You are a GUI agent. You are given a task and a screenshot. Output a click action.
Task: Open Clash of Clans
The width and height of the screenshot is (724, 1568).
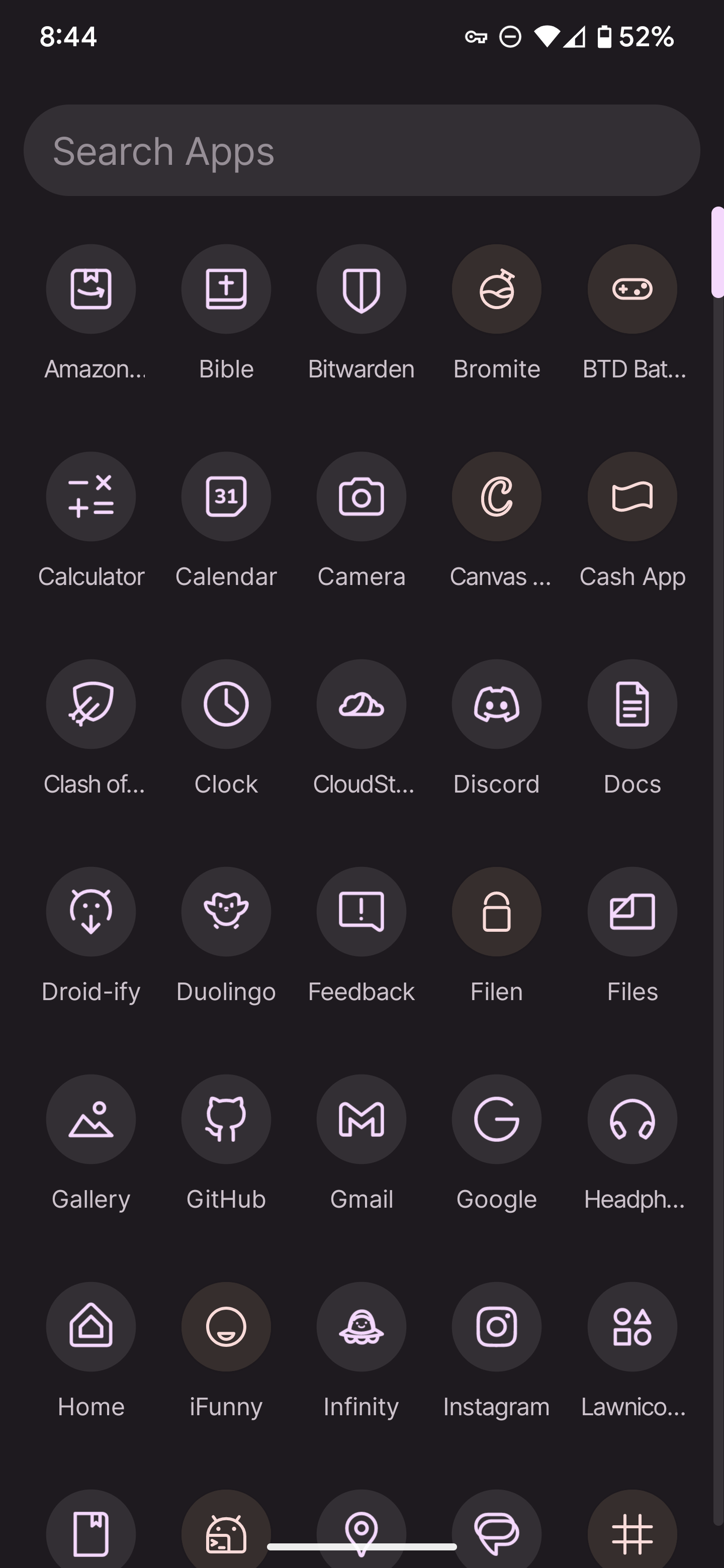90,704
